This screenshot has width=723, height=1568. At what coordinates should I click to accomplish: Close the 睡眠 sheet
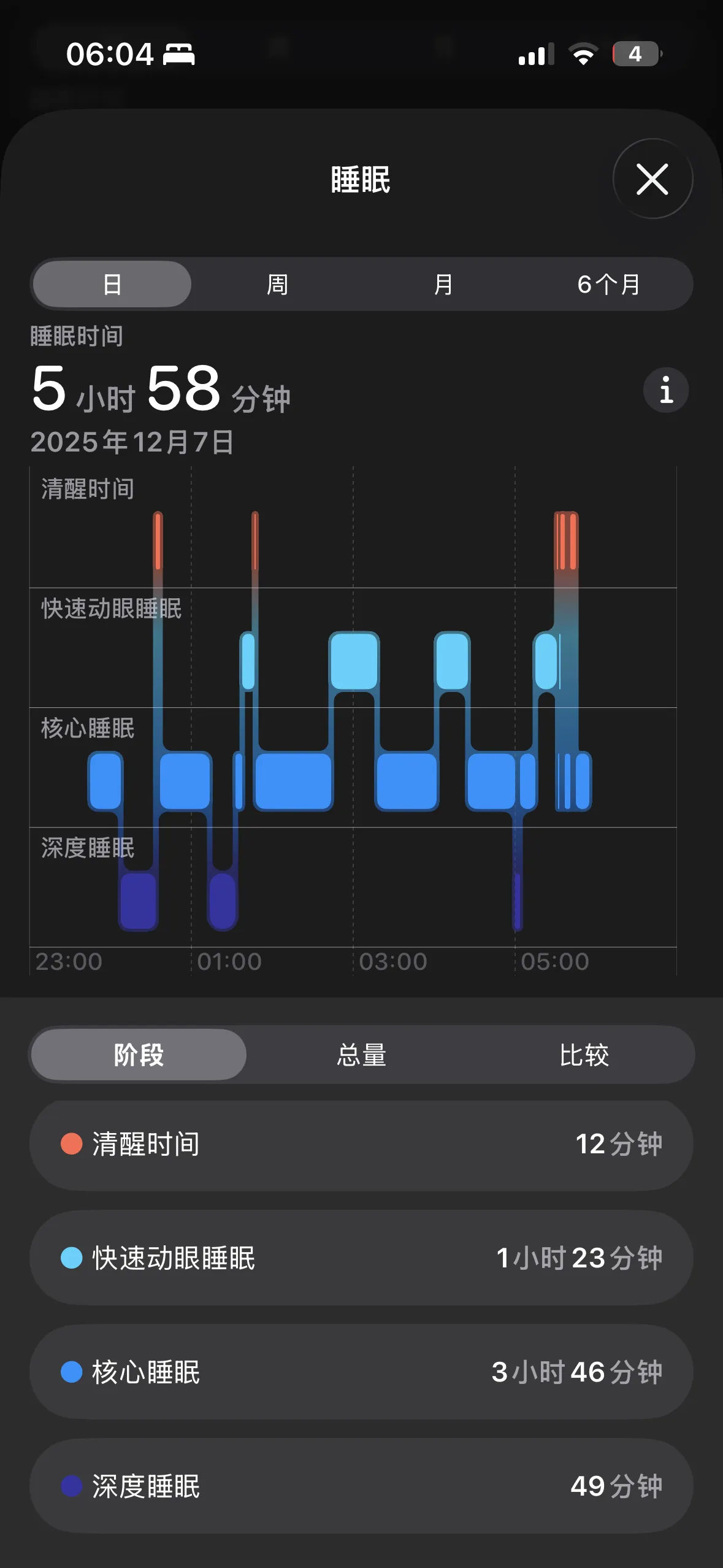click(652, 179)
